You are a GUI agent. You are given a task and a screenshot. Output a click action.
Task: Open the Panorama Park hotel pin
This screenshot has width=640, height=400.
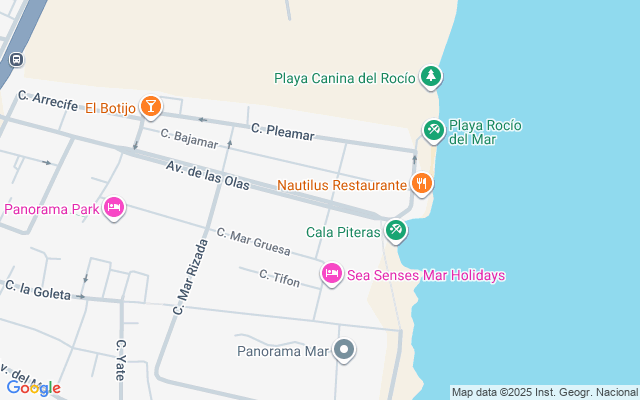click(x=113, y=208)
